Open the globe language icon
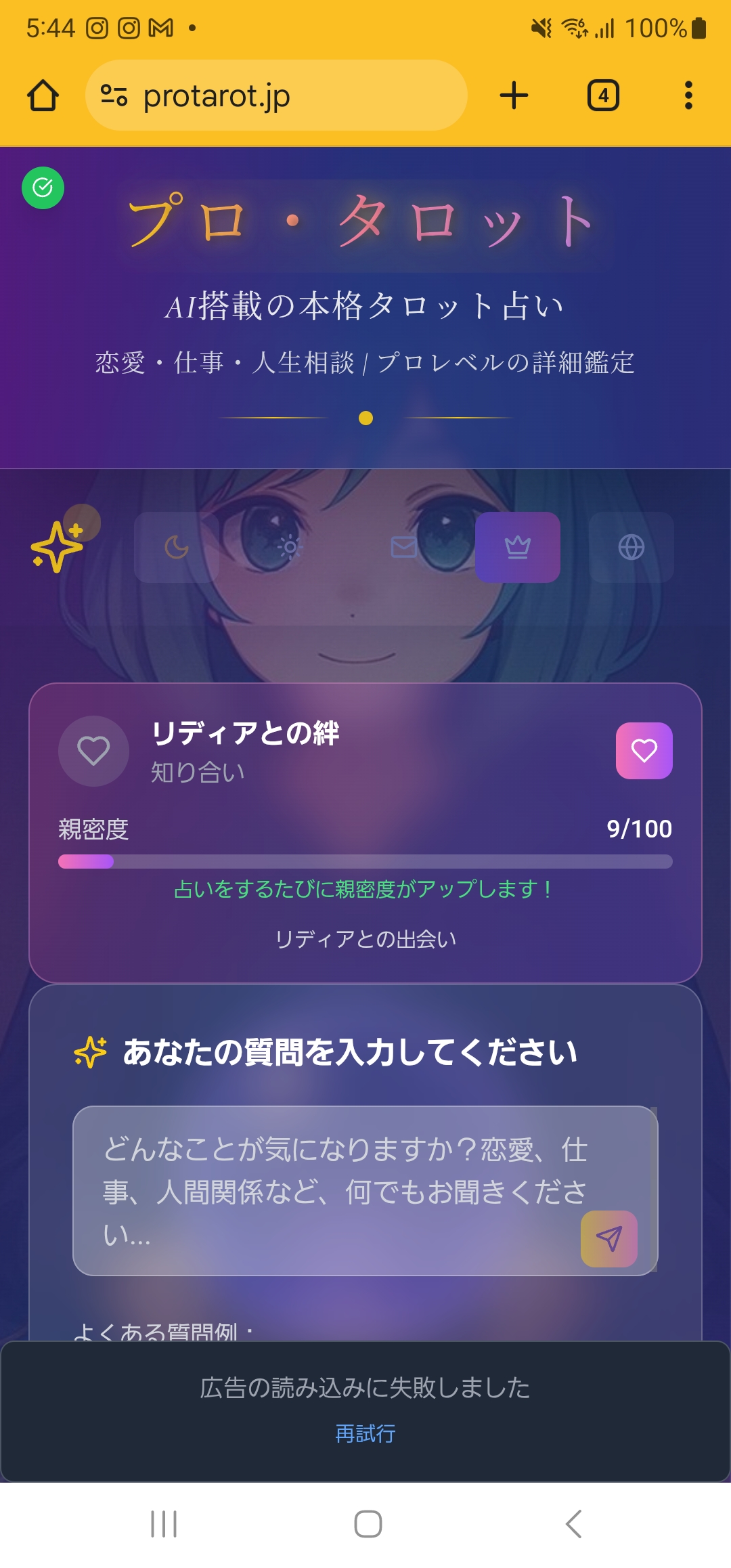The width and height of the screenshot is (731, 1568). coord(632,548)
